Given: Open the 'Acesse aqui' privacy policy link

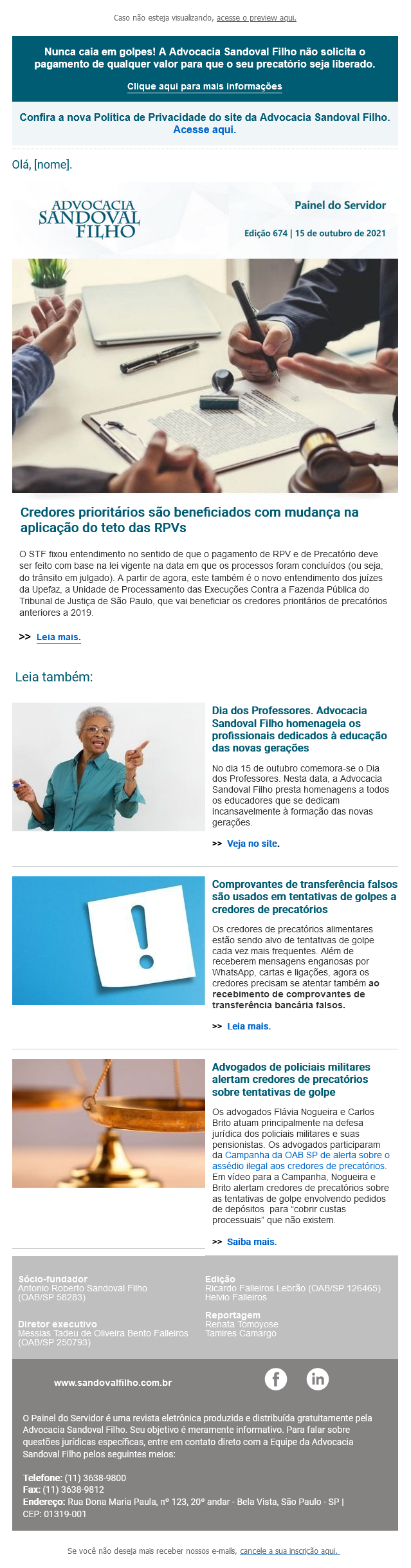Looking at the screenshot, I should [205, 130].
